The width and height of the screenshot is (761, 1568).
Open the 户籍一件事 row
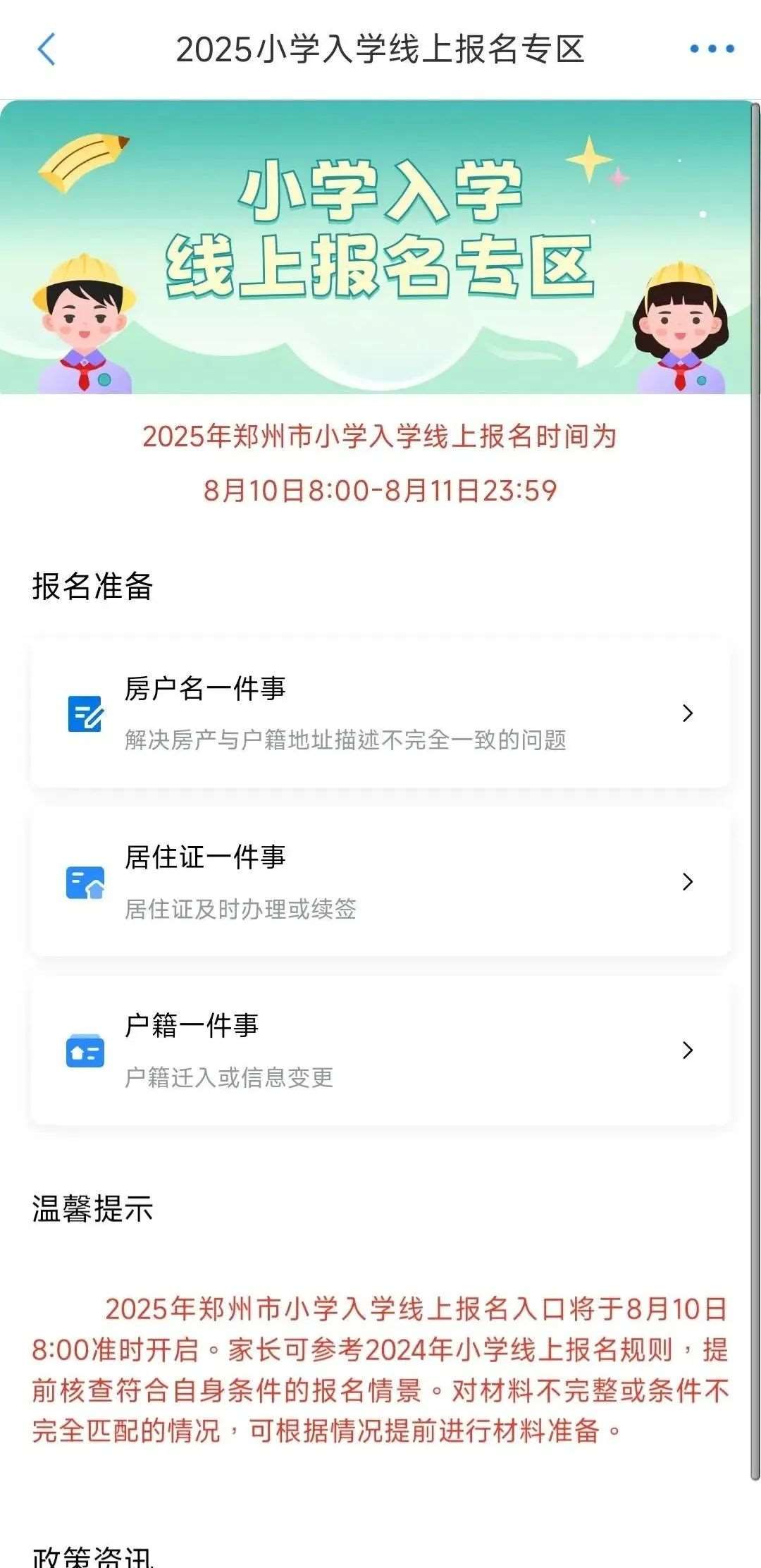[380, 1051]
